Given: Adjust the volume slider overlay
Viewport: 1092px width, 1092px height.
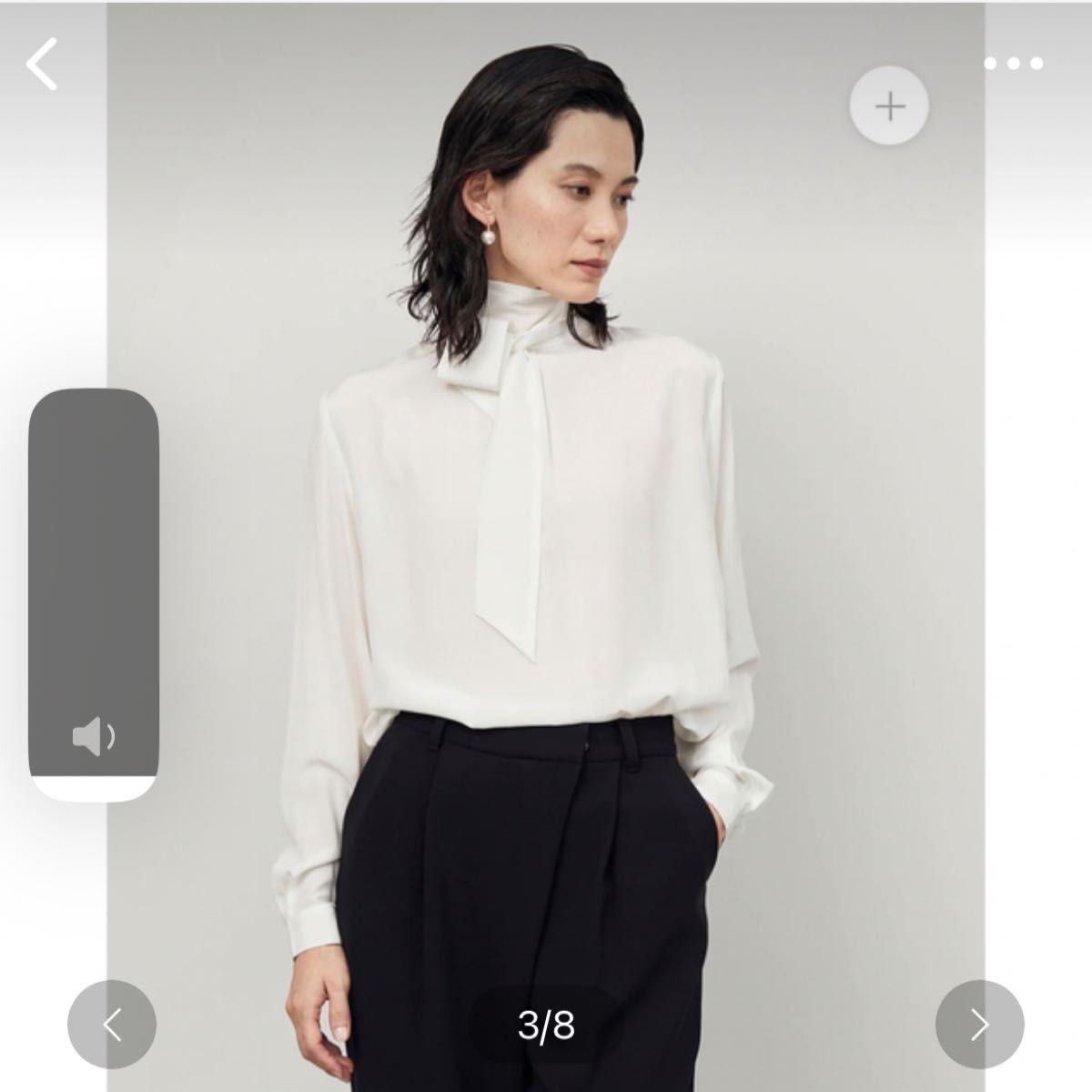Looking at the screenshot, I should pyautogui.click(x=94, y=595).
